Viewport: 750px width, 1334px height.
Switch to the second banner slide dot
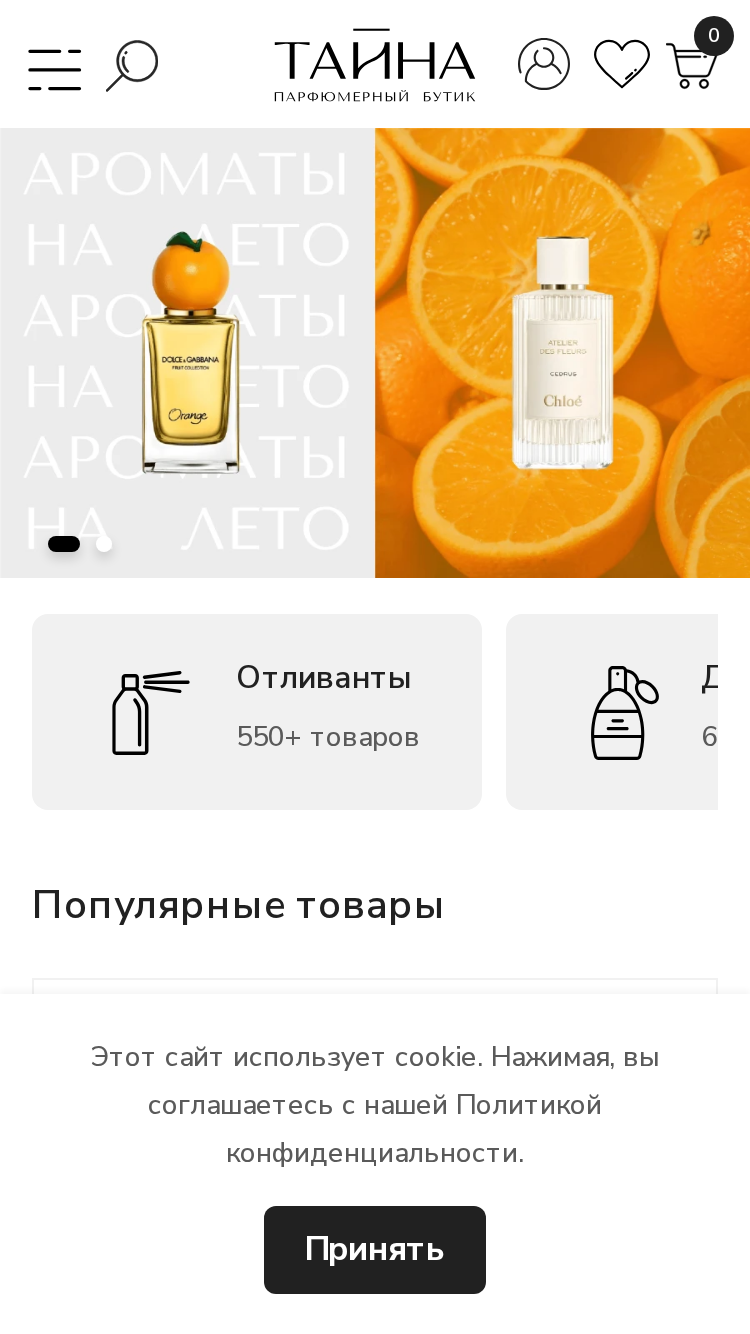104,544
